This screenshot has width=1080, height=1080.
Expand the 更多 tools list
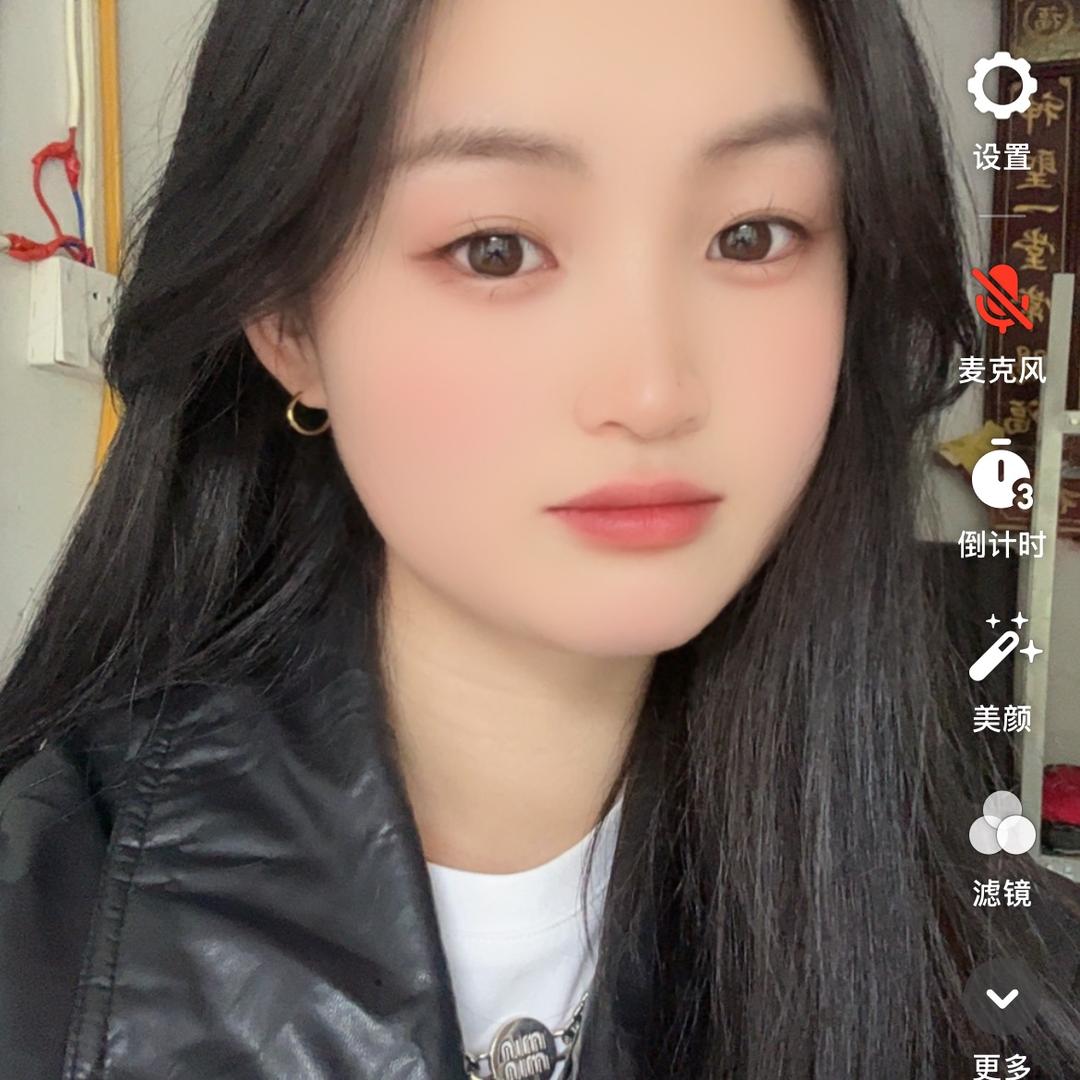pos(1002,998)
